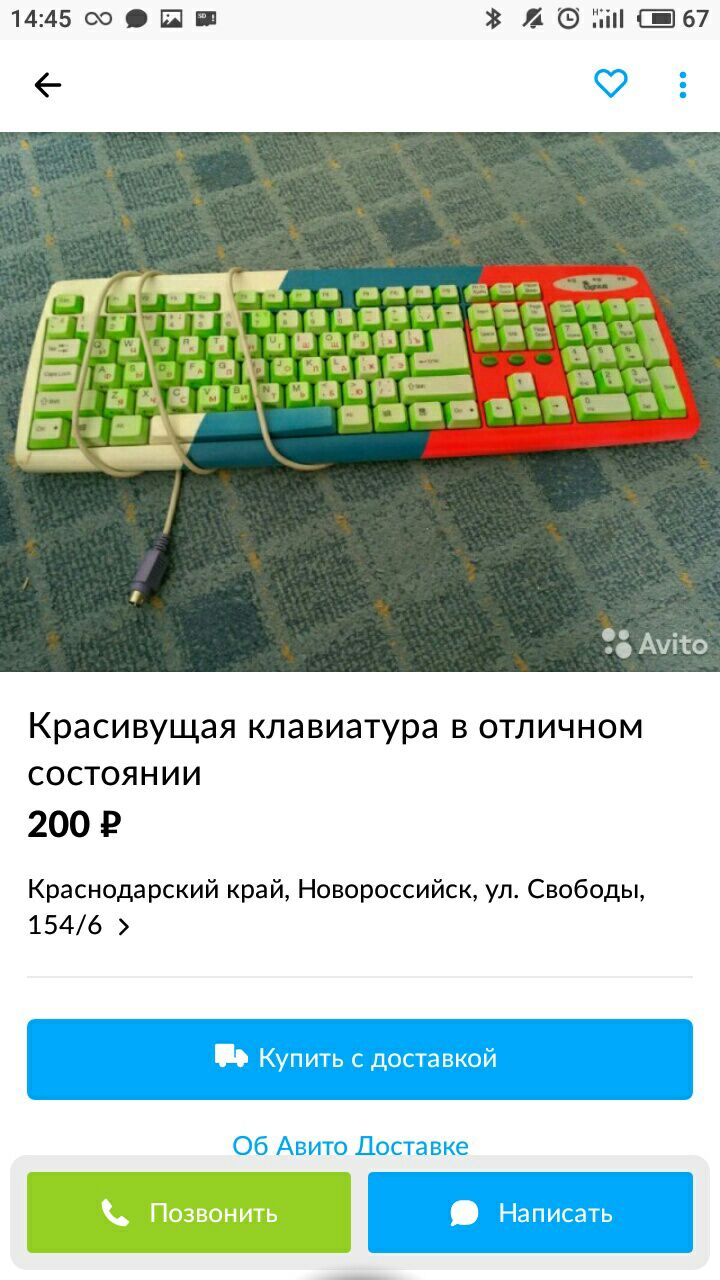Go back using the arrow icon

click(x=48, y=86)
